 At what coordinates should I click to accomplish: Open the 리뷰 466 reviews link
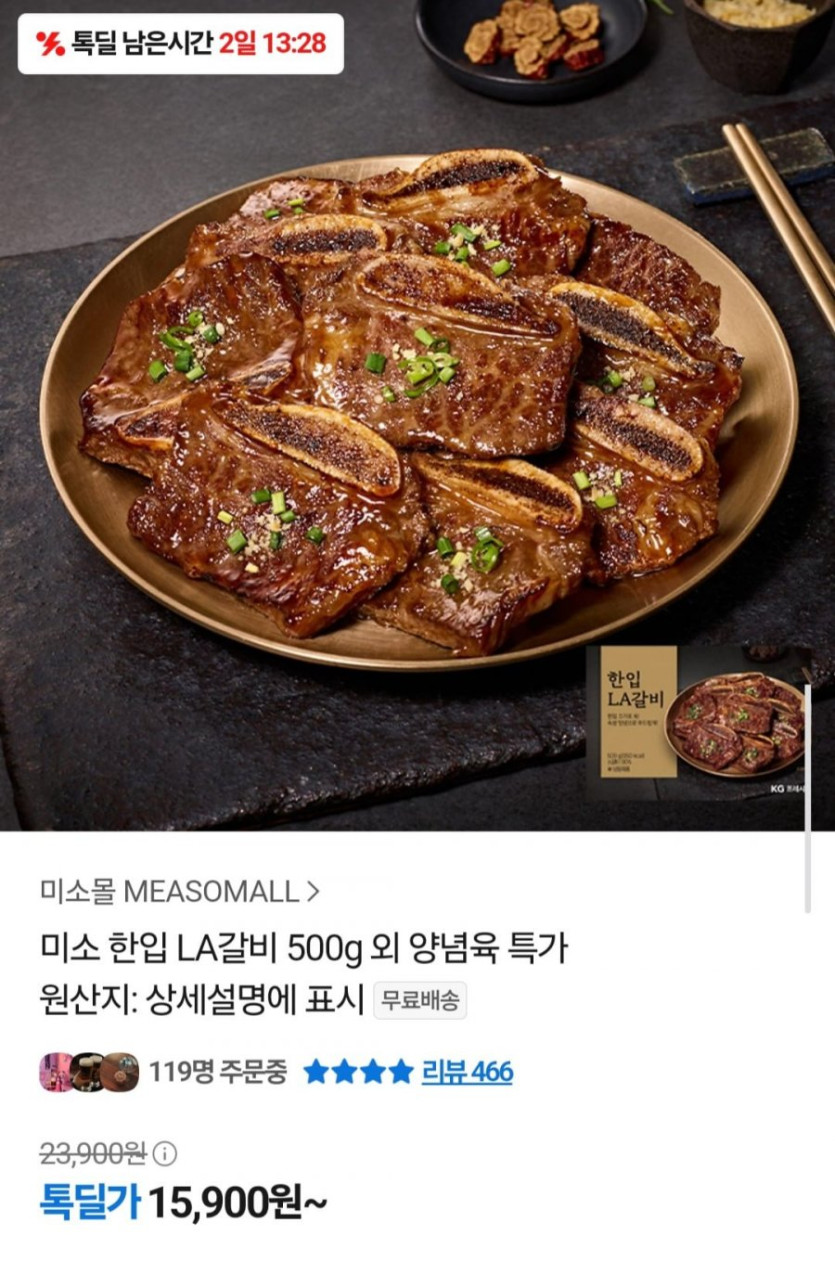[467, 1072]
